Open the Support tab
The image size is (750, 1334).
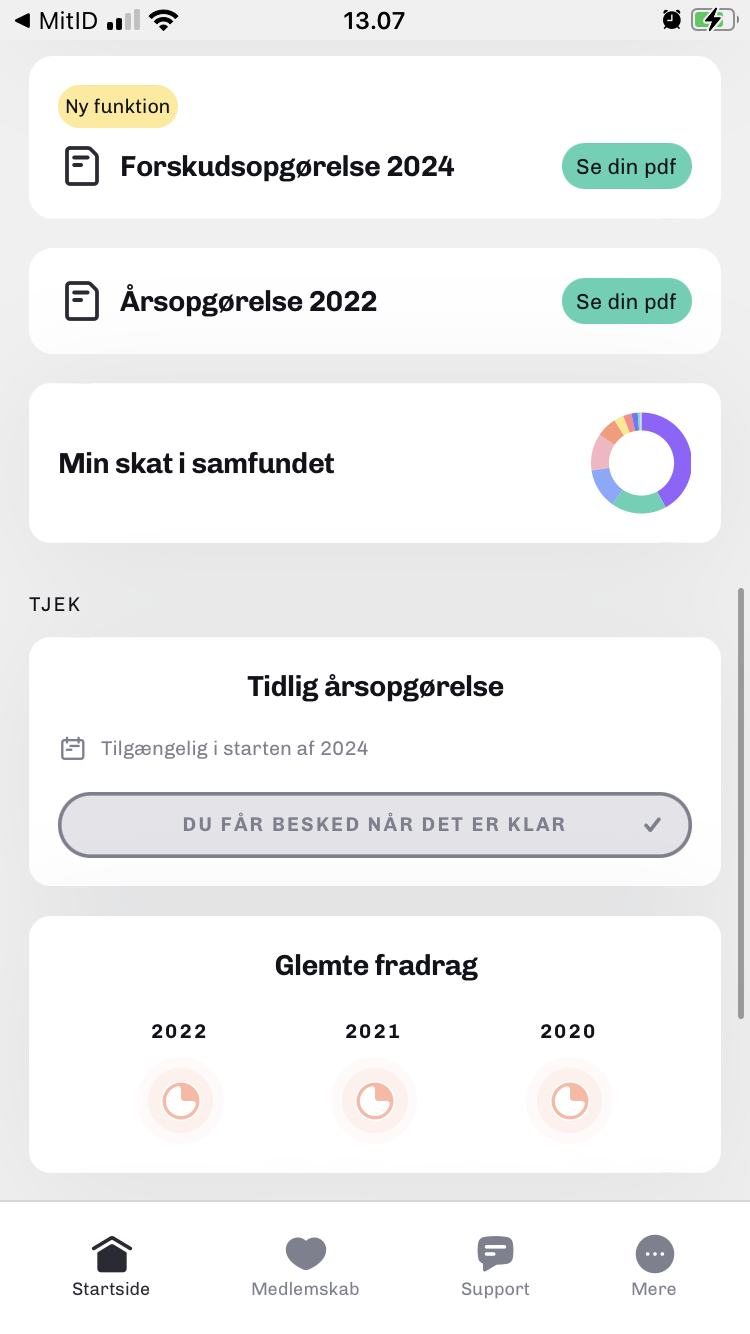tap(495, 1266)
